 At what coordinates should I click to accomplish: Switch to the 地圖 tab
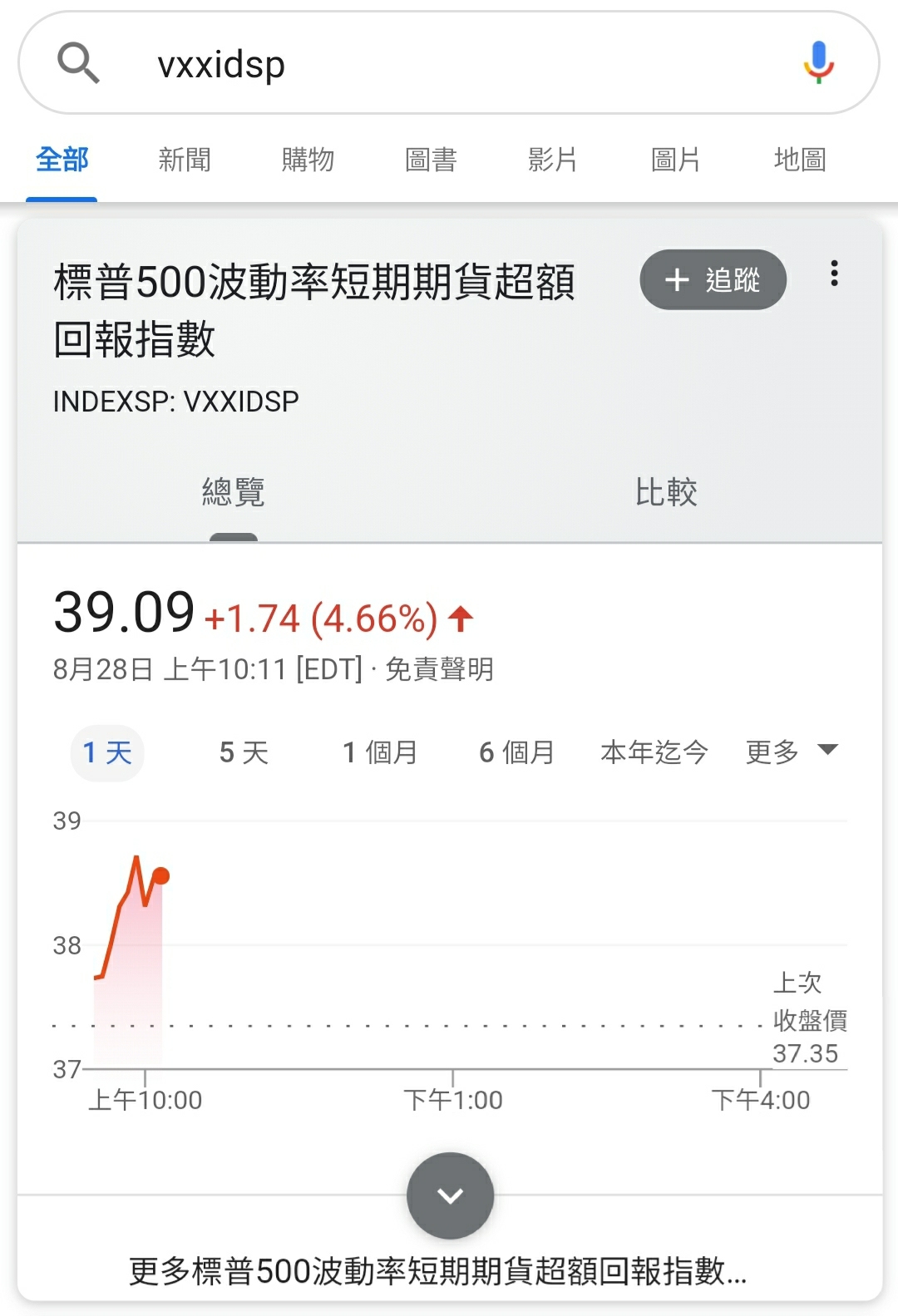point(799,160)
